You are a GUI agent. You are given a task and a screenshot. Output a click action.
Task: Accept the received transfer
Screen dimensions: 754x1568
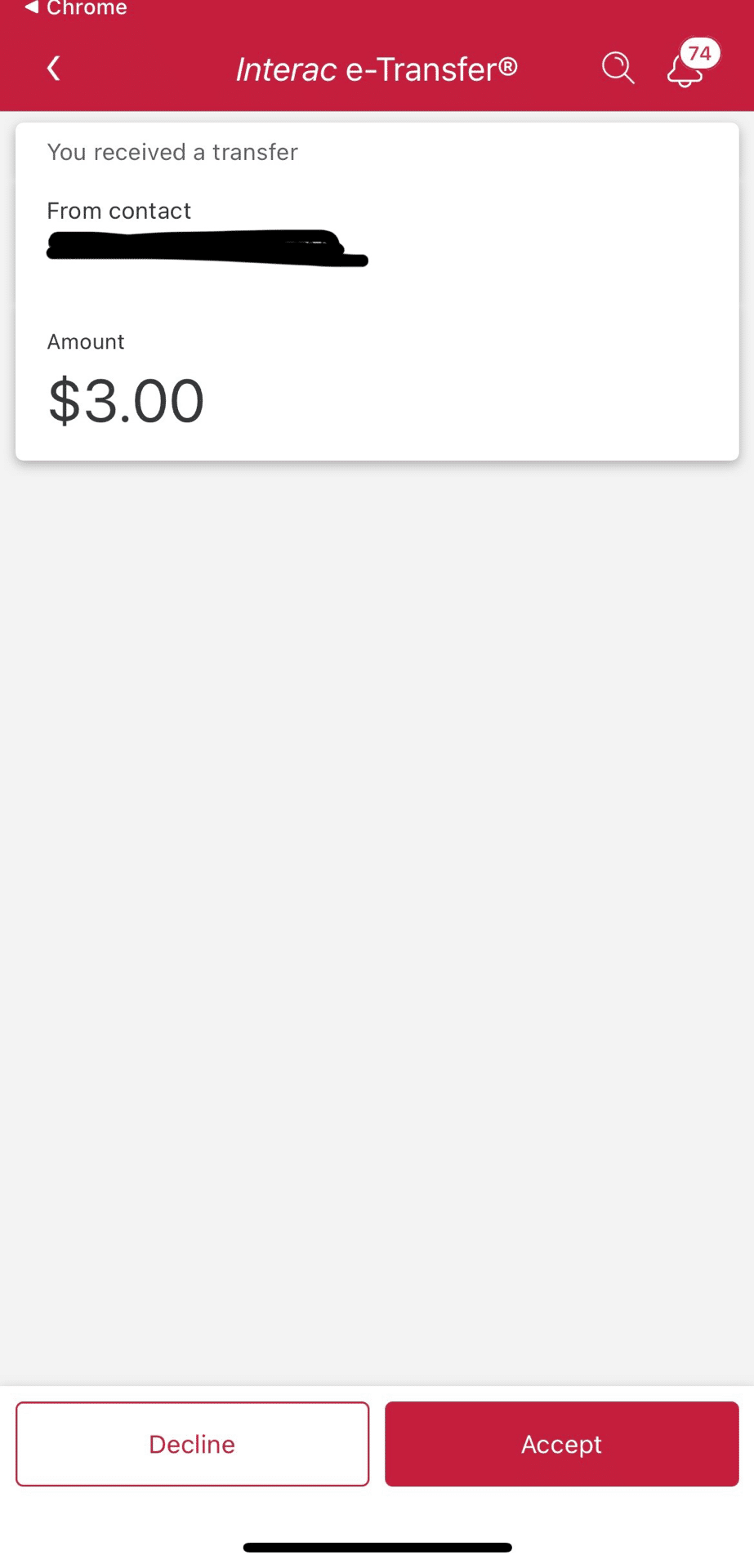pyautogui.click(x=562, y=1444)
